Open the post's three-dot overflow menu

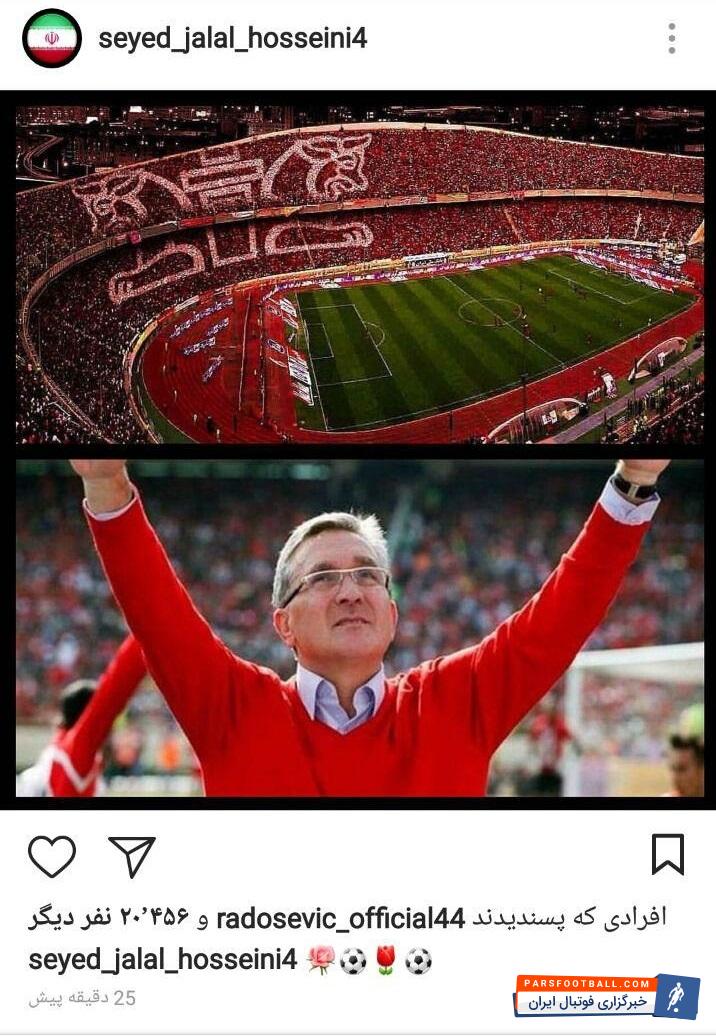click(x=672, y=39)
